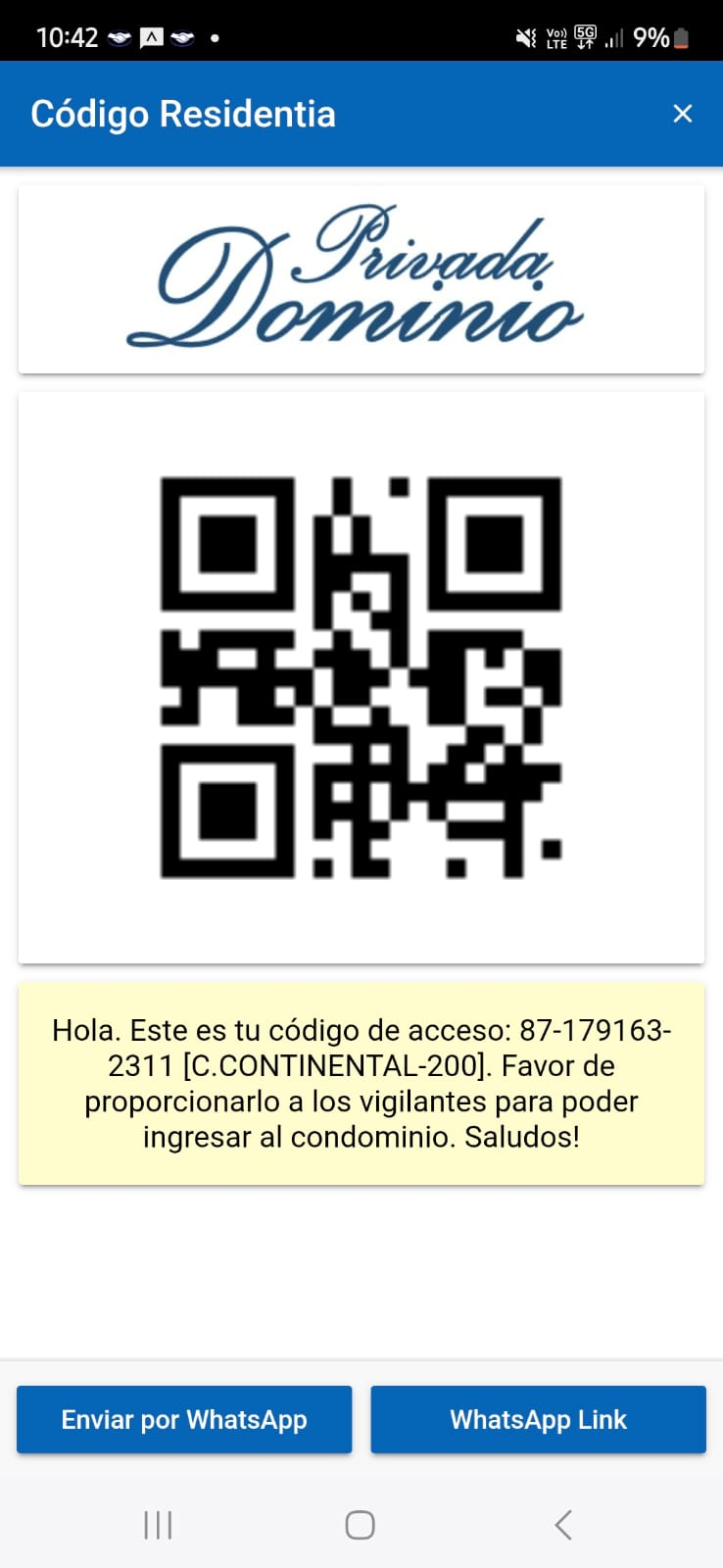Tap Enviar por WhatsApp button
723x1568 pixels.
tap(184, 1419)
